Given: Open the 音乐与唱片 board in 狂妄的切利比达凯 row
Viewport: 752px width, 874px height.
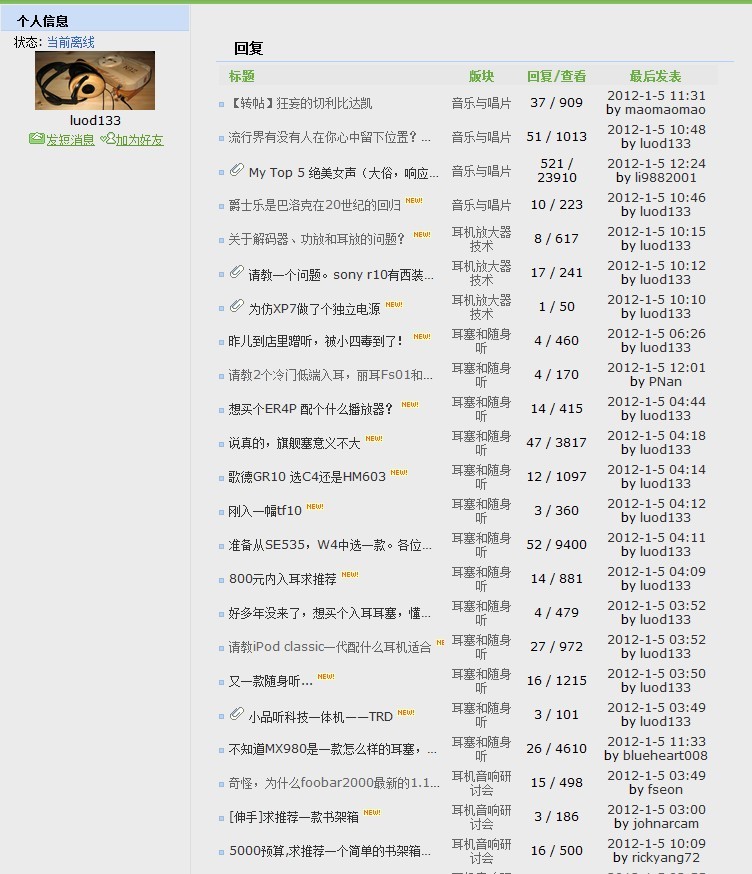Looking at the screenshot, I should click(x=481, y=103).
